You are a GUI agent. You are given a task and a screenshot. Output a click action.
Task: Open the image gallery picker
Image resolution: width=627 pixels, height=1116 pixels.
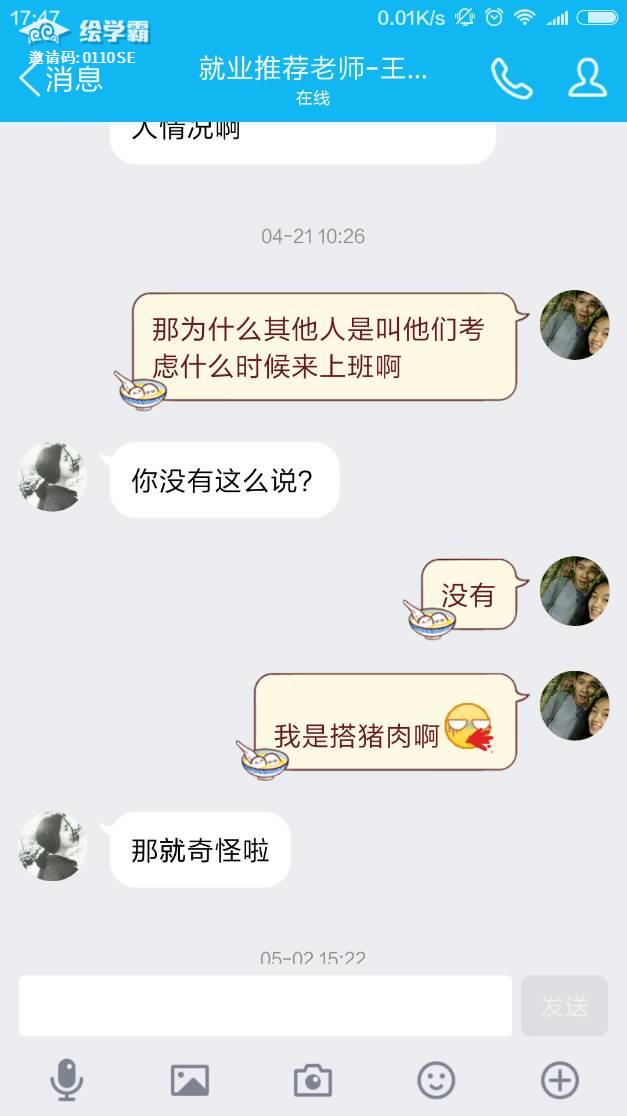click(x=190, y=1080)
